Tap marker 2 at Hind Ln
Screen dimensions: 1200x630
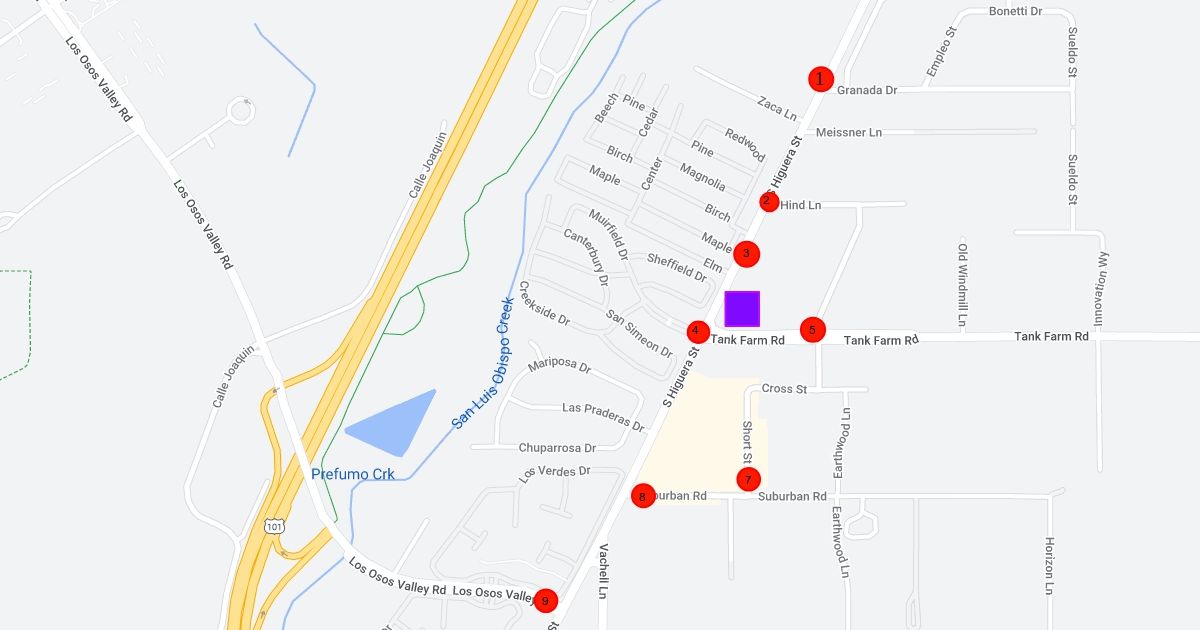[768, 201]
